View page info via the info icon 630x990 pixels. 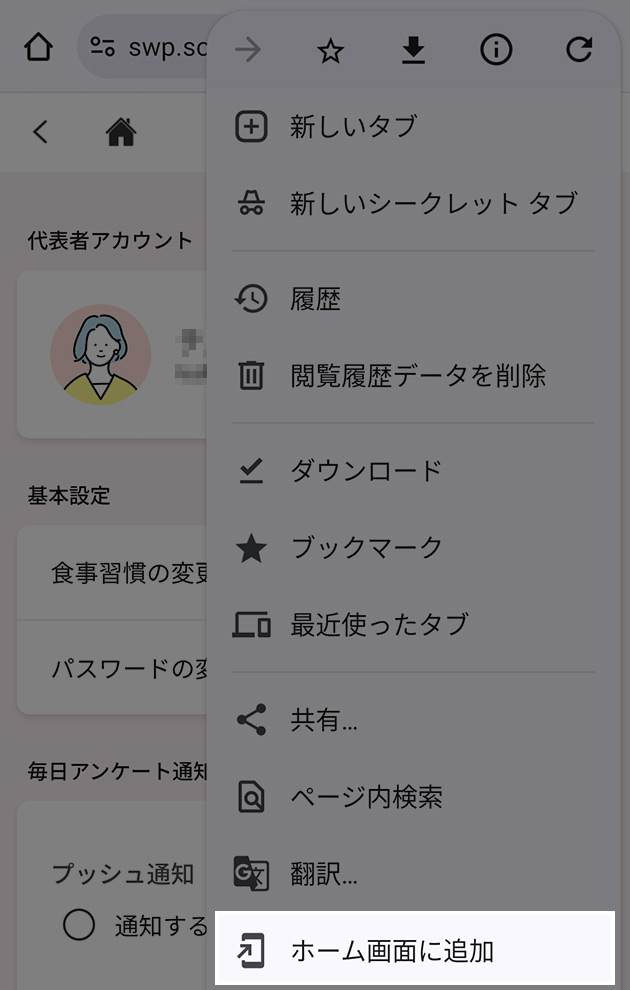click(496, 50)
